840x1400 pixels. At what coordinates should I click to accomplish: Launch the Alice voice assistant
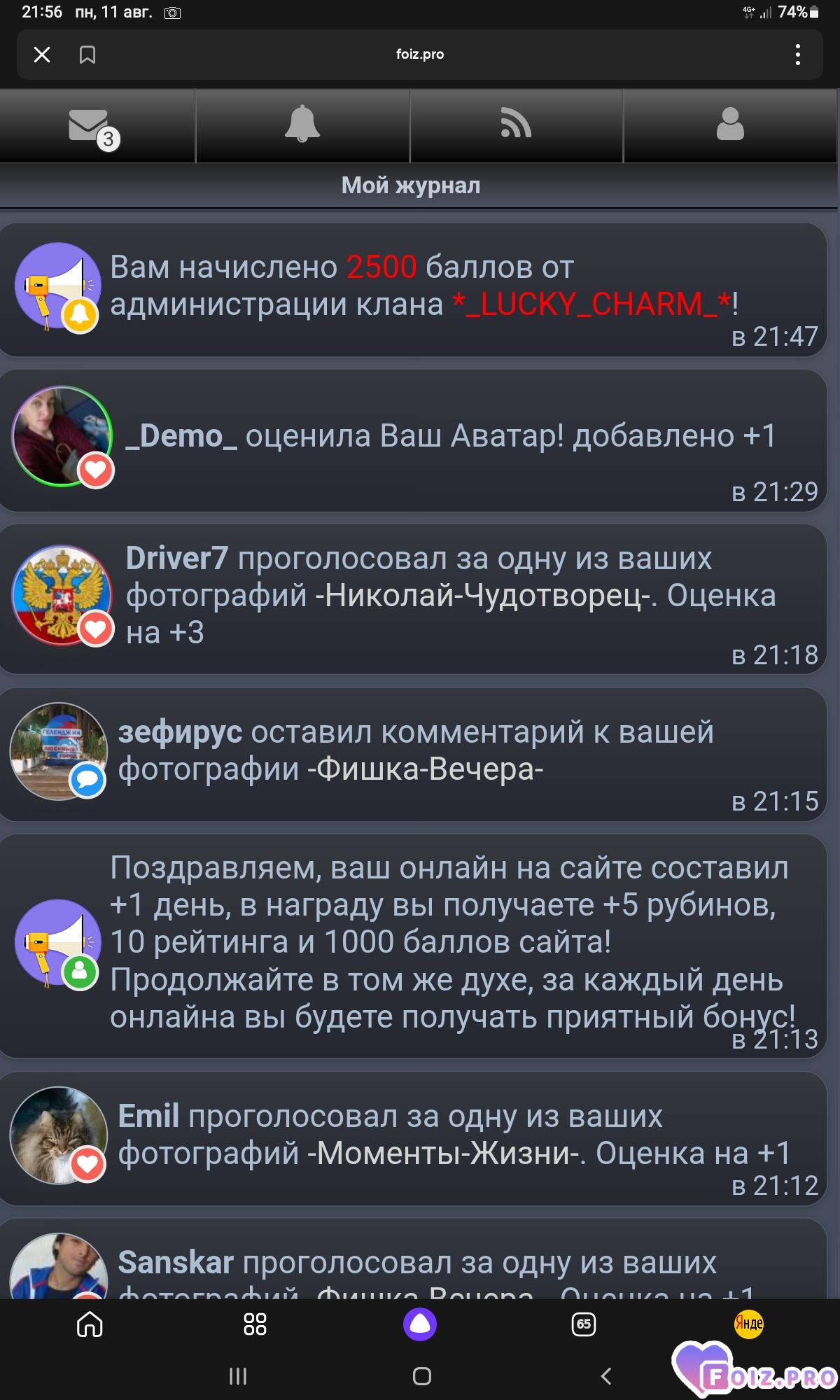tap(420, 1324)
